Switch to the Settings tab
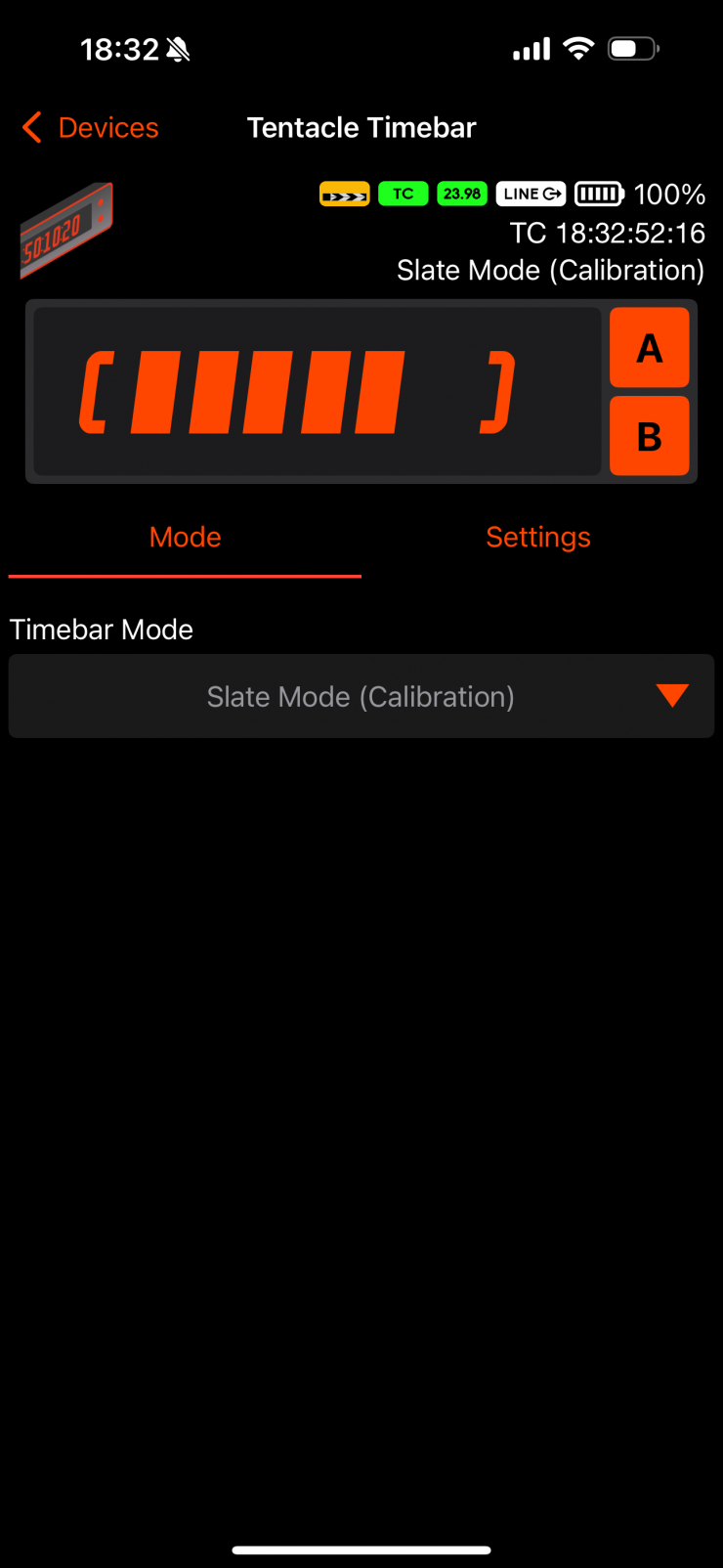 (538, 537)
